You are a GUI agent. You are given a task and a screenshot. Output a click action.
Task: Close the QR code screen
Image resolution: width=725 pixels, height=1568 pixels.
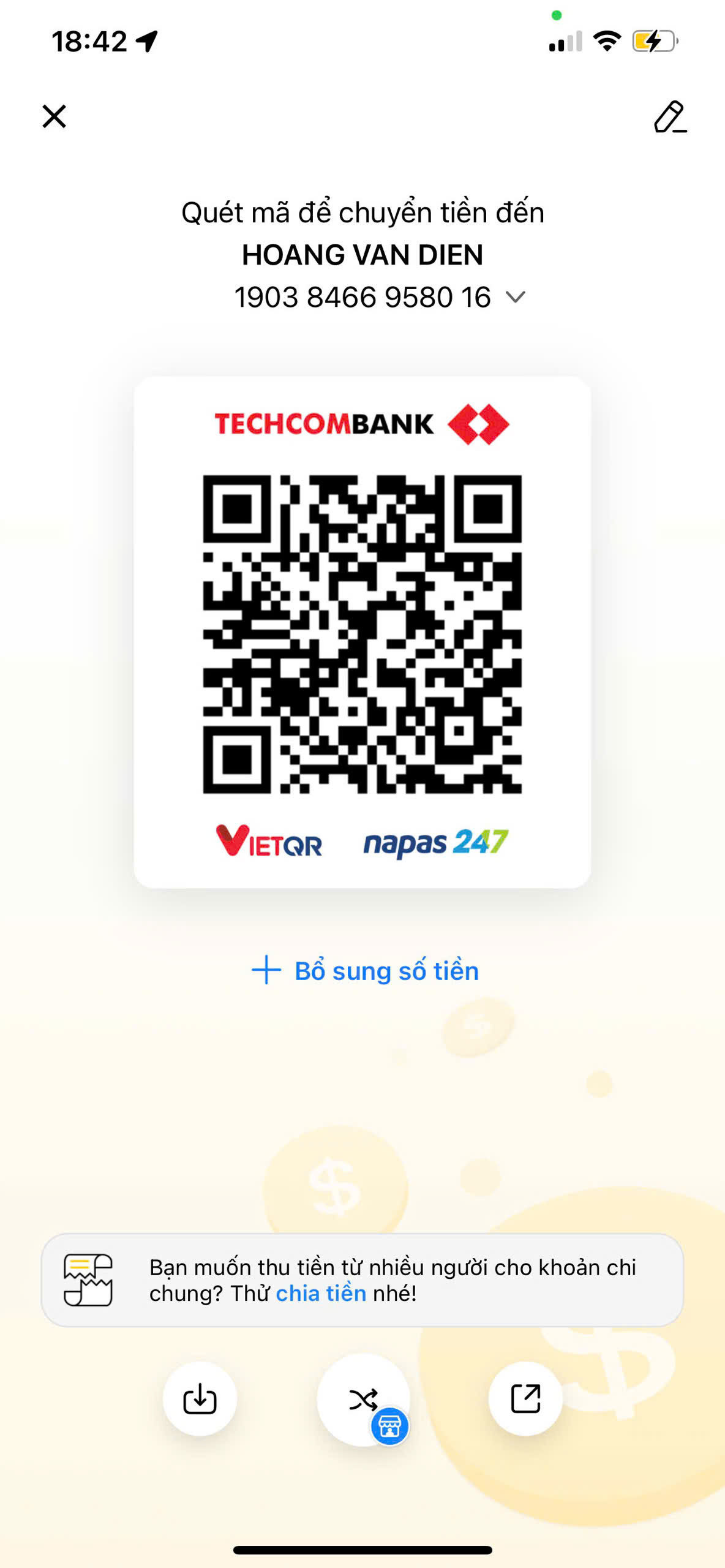click(54, 116)
